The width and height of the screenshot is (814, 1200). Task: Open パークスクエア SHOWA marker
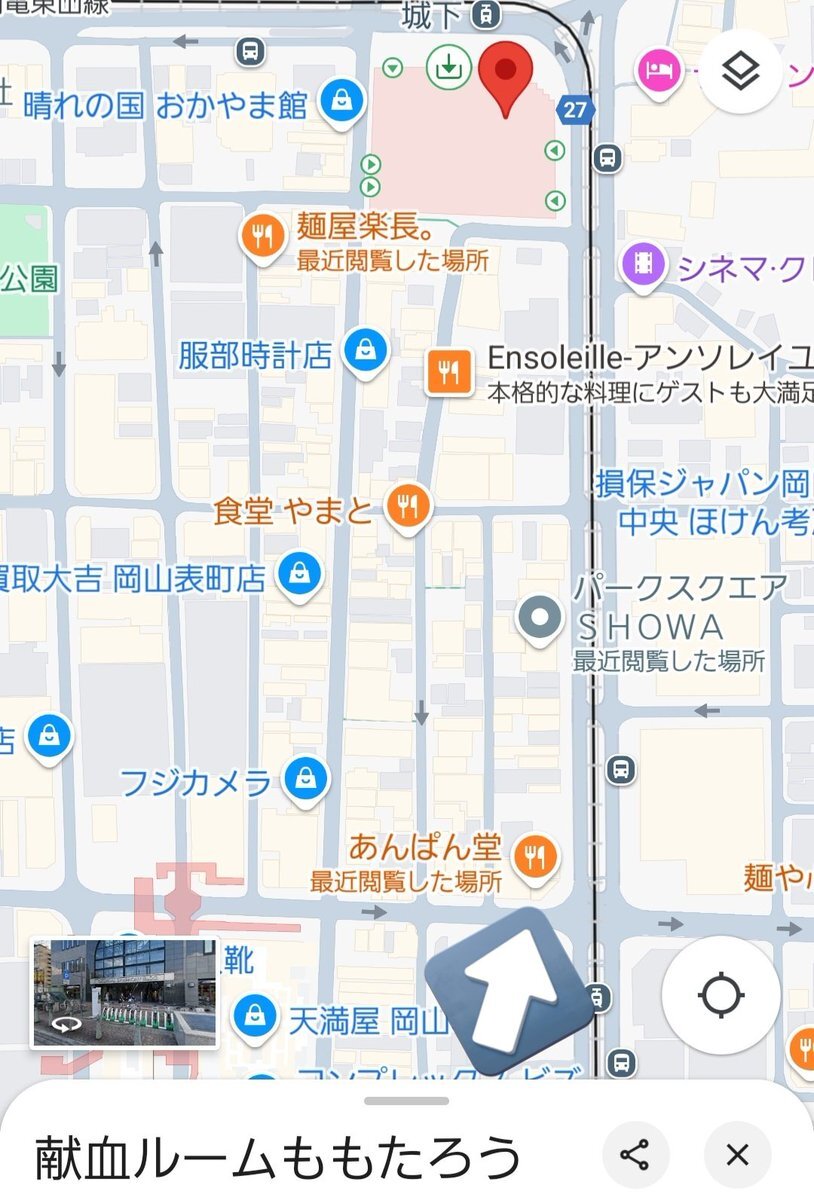coord(541,616)
